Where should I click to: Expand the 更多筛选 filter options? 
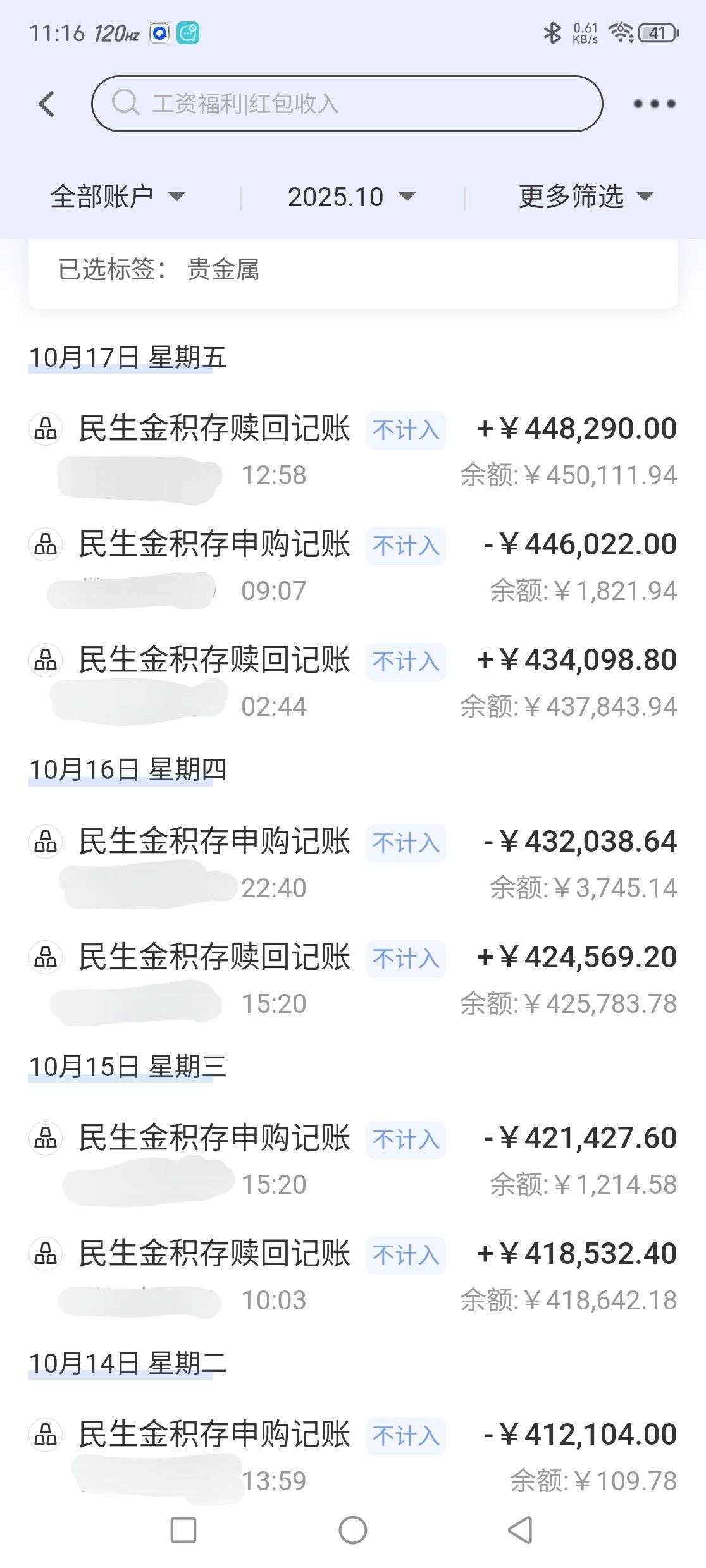585,197
